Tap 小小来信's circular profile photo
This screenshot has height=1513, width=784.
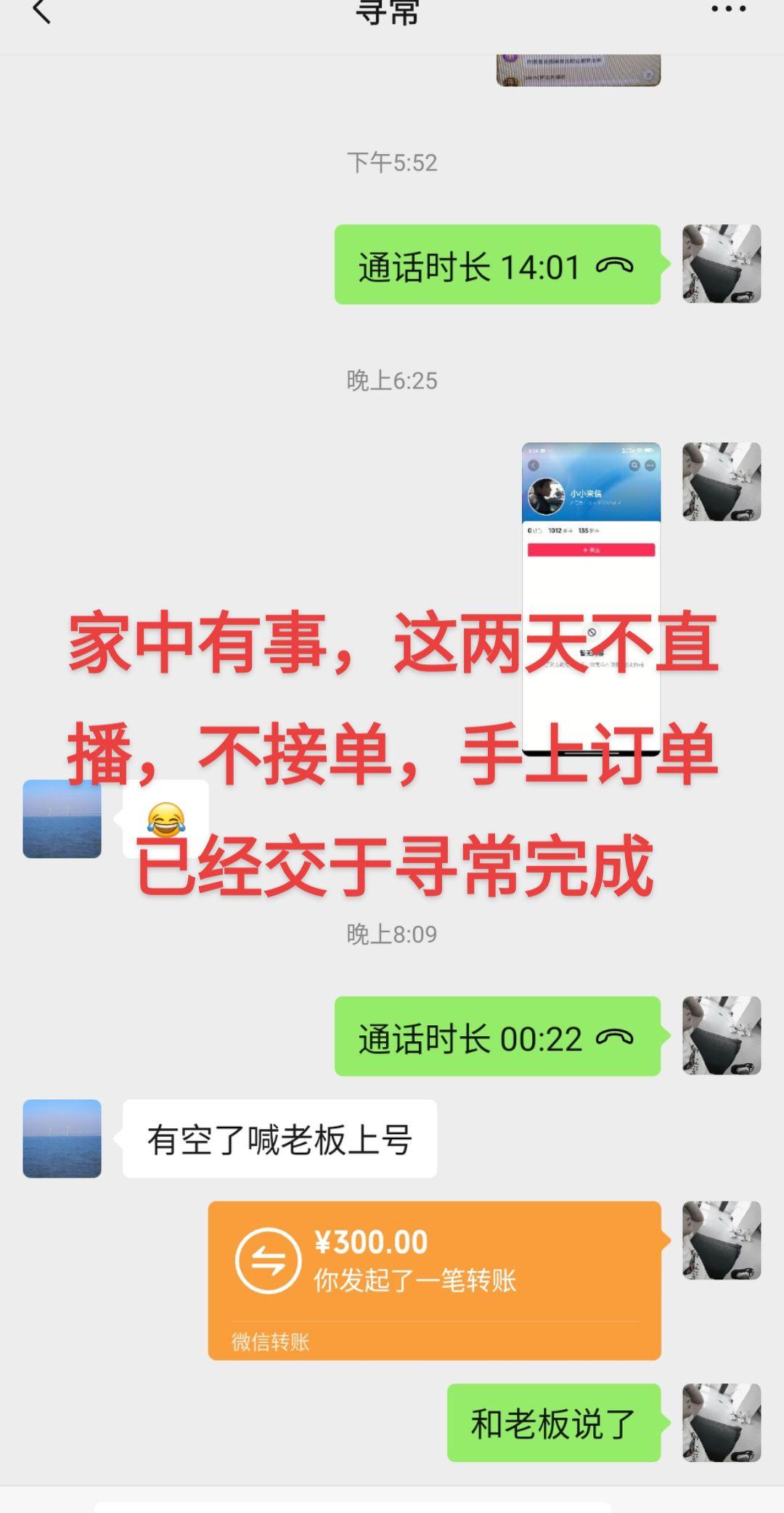545,495
